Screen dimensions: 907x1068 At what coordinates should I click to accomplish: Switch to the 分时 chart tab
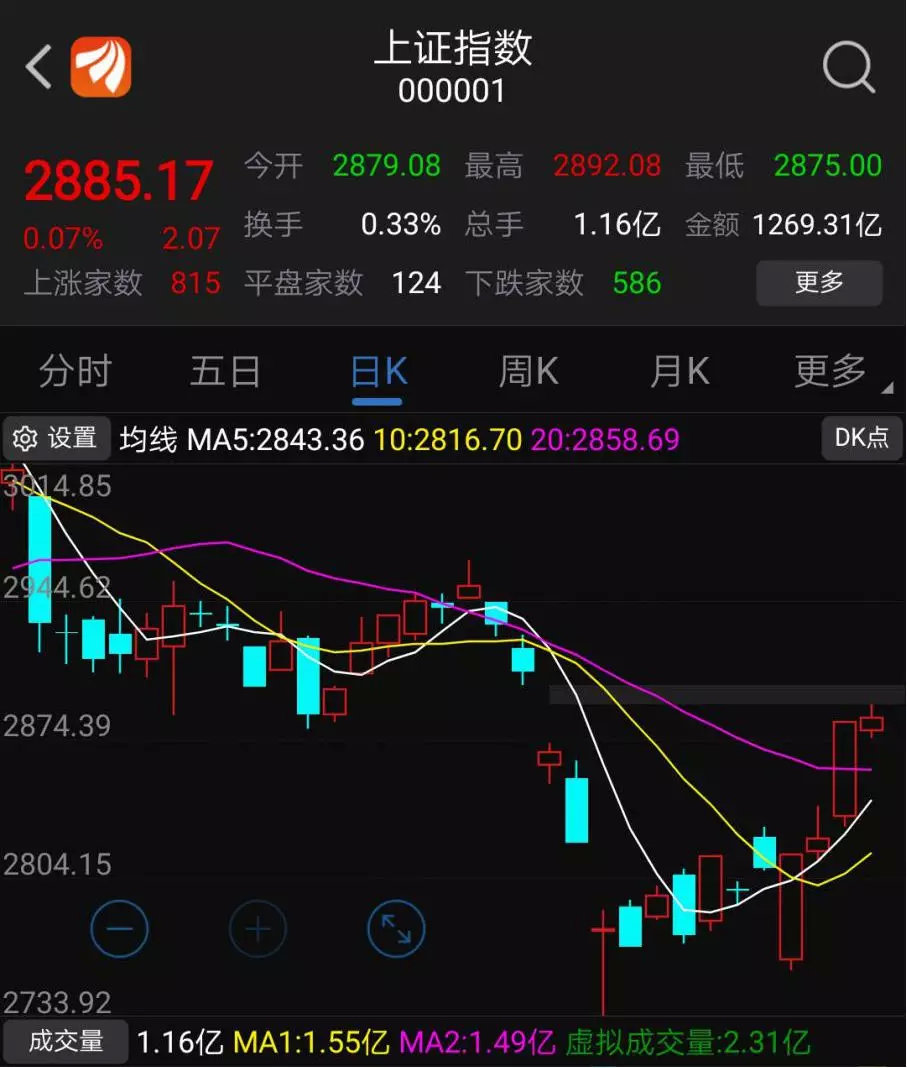click(75, 372)
